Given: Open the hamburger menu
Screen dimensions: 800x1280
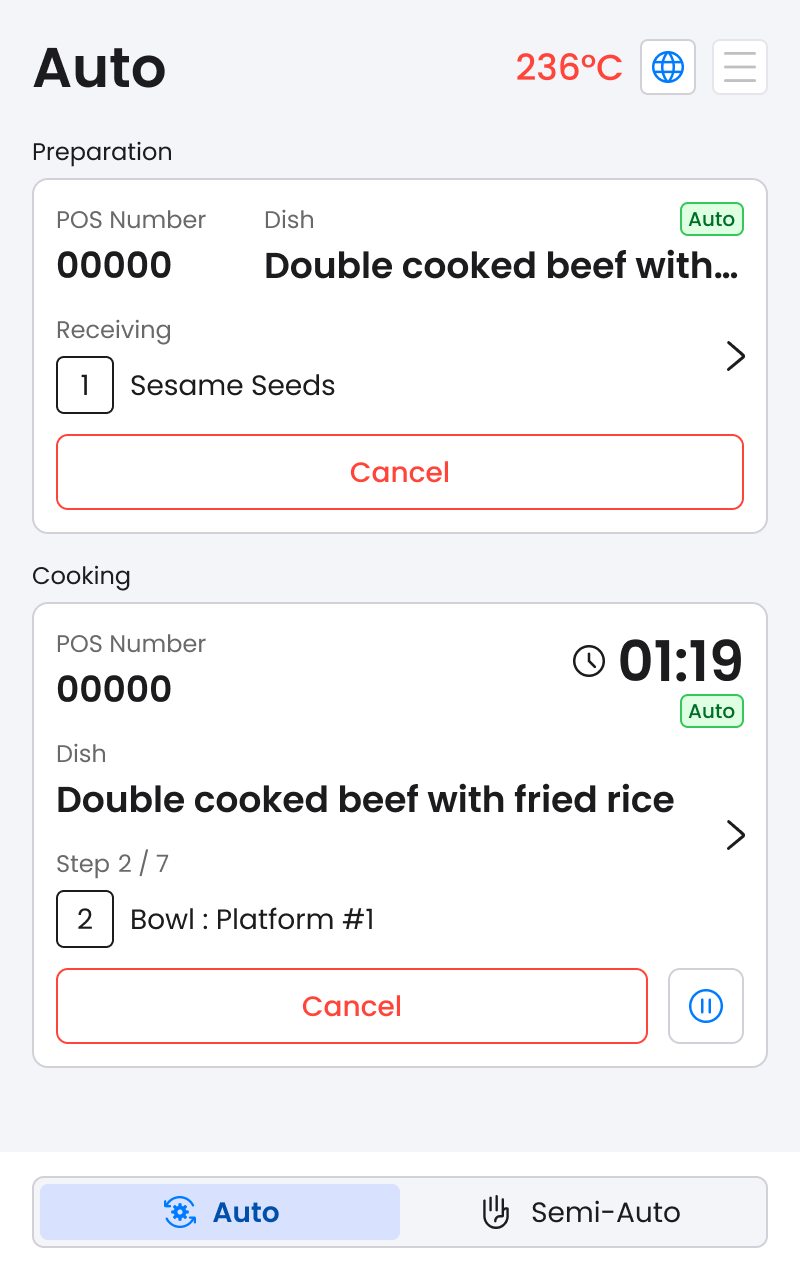Looking at the screenshot, I should (740, 67).
